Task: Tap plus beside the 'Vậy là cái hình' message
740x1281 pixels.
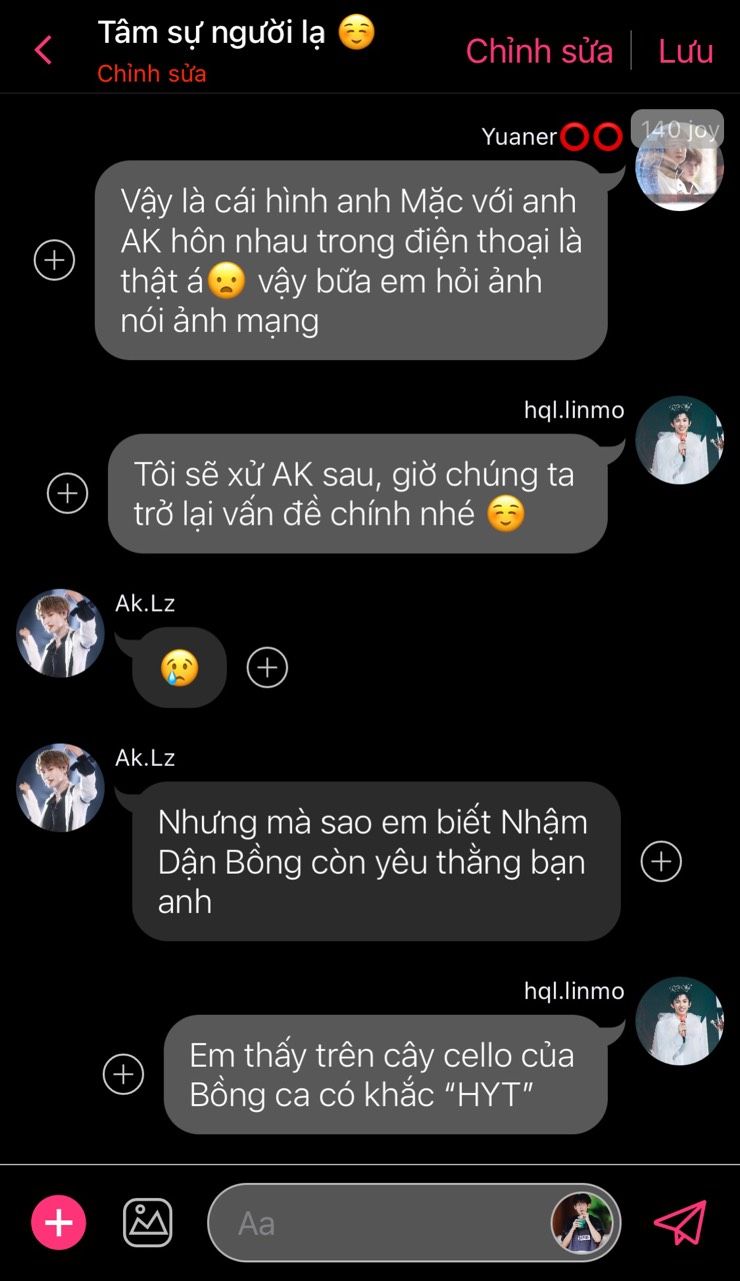Action: [x=54, y=260]
